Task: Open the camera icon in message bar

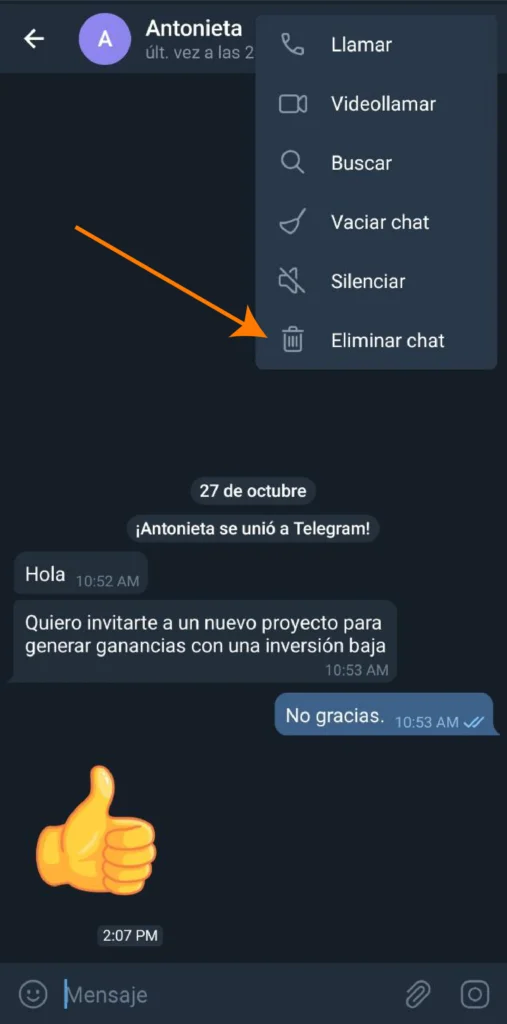Action: (x=475, y=995)
